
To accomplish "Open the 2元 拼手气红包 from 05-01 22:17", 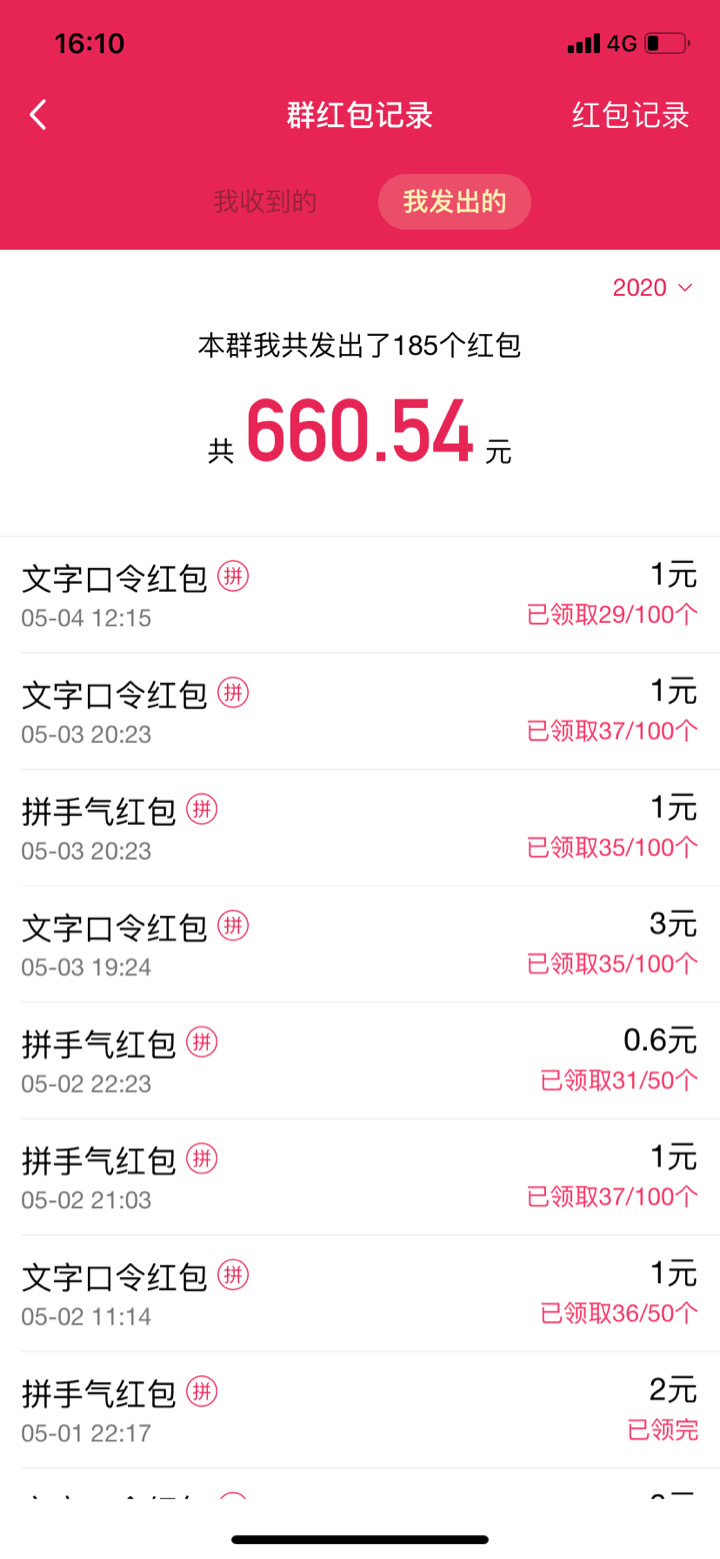I will point(360,1409).
